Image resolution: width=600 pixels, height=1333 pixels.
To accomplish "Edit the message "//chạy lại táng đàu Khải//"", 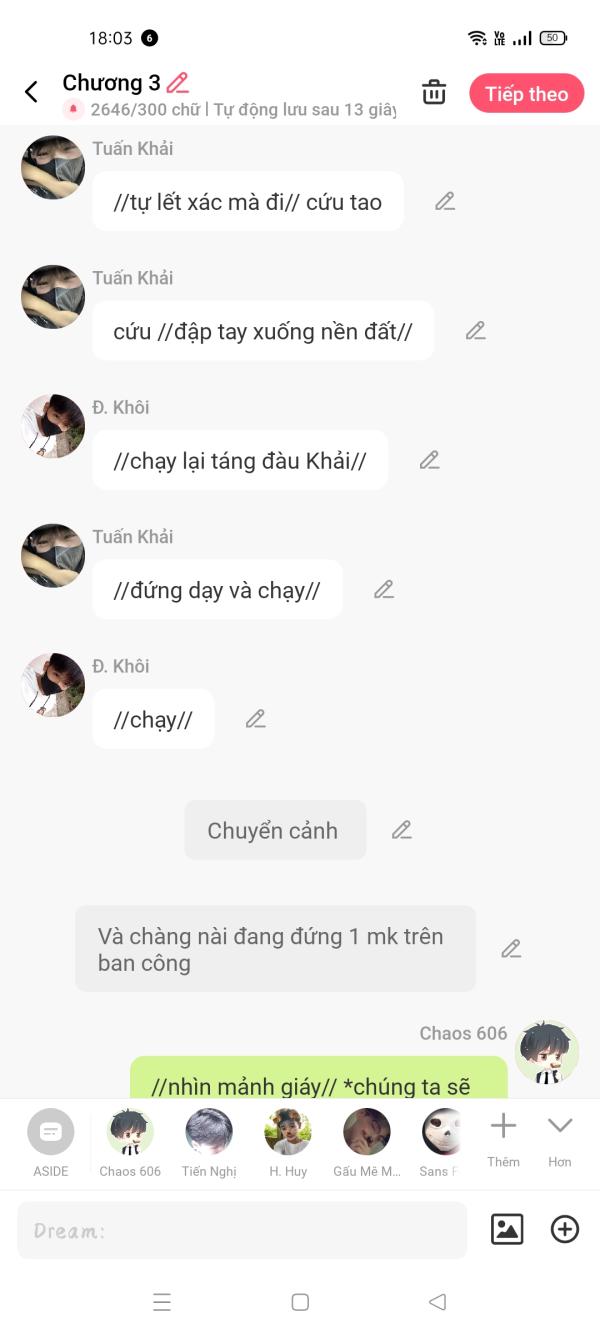I will tap(430, 460).
